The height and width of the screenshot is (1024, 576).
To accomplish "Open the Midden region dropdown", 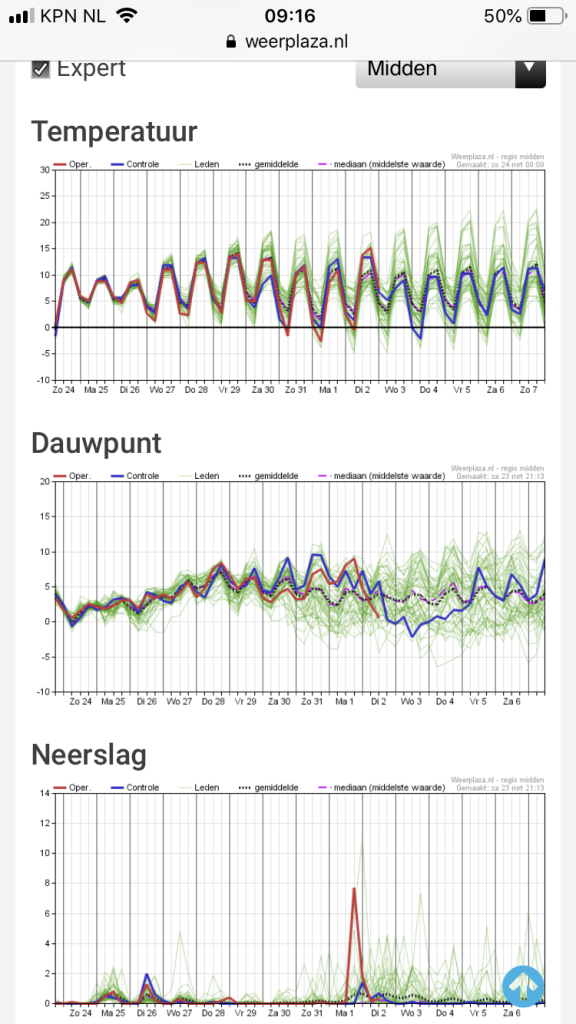I will click(x=451, y=73).
